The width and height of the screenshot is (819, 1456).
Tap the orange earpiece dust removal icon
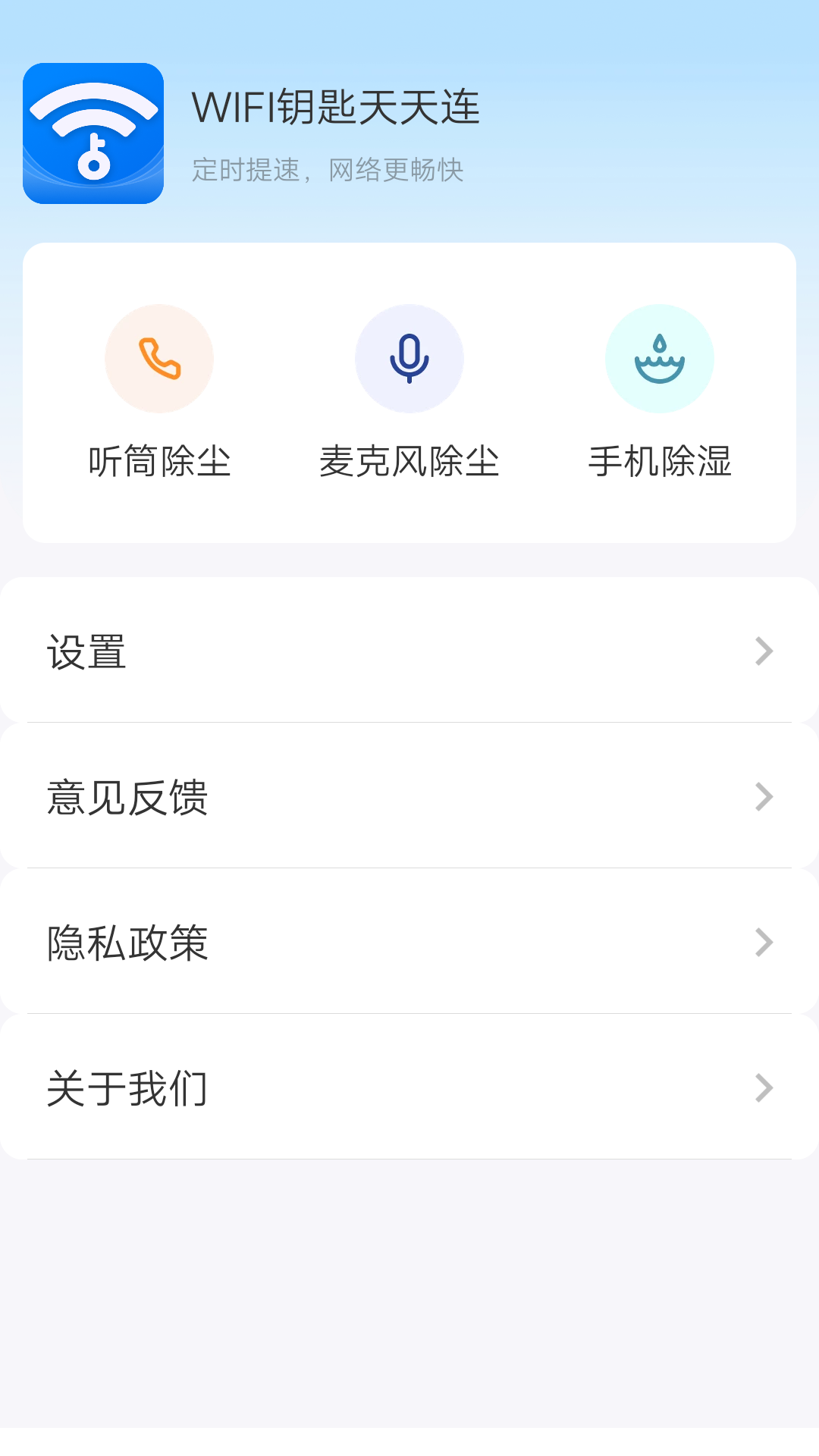[159, 359]
